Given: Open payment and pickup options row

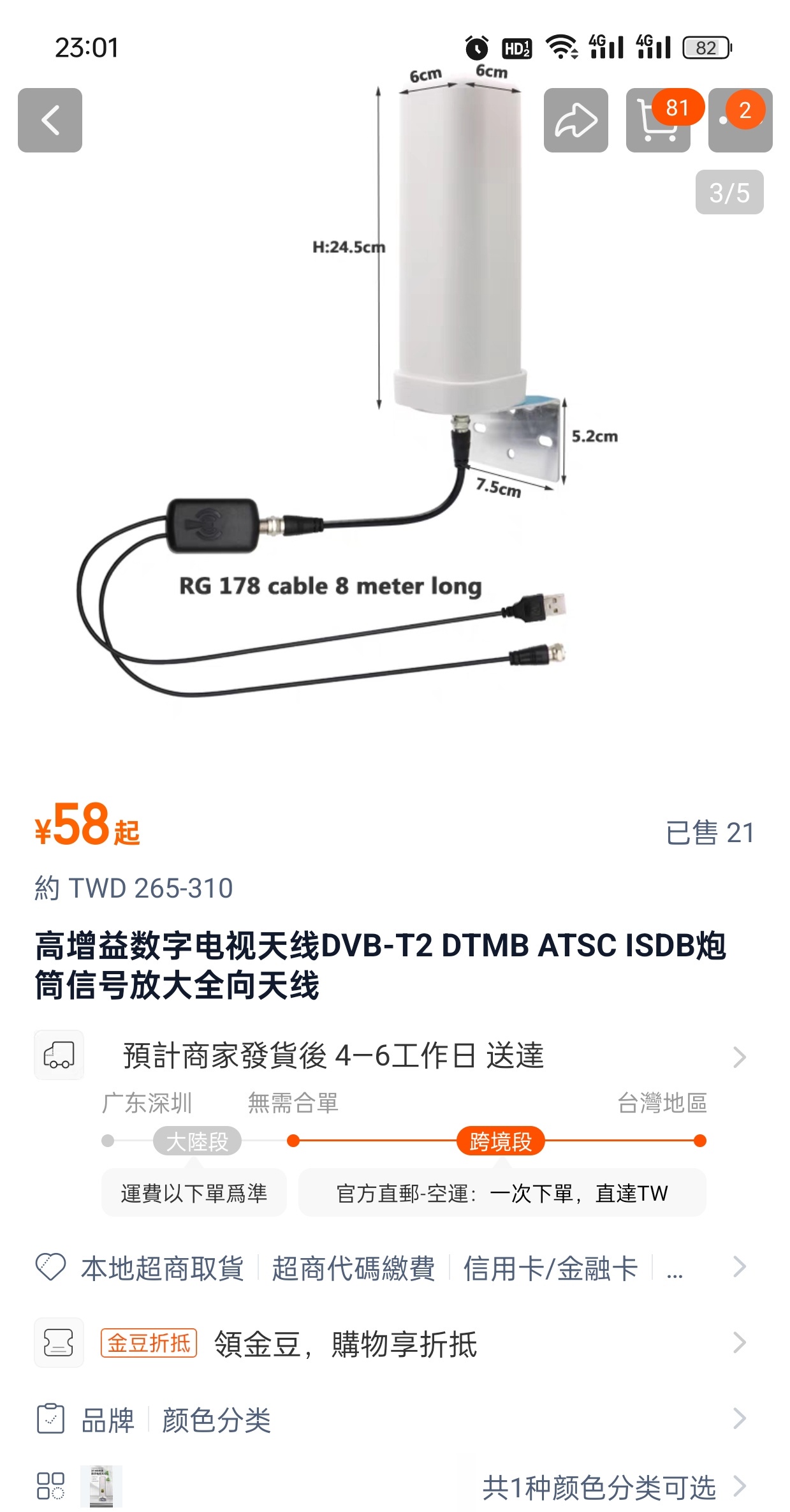Looking at the screenshot, I should 390,1268.
